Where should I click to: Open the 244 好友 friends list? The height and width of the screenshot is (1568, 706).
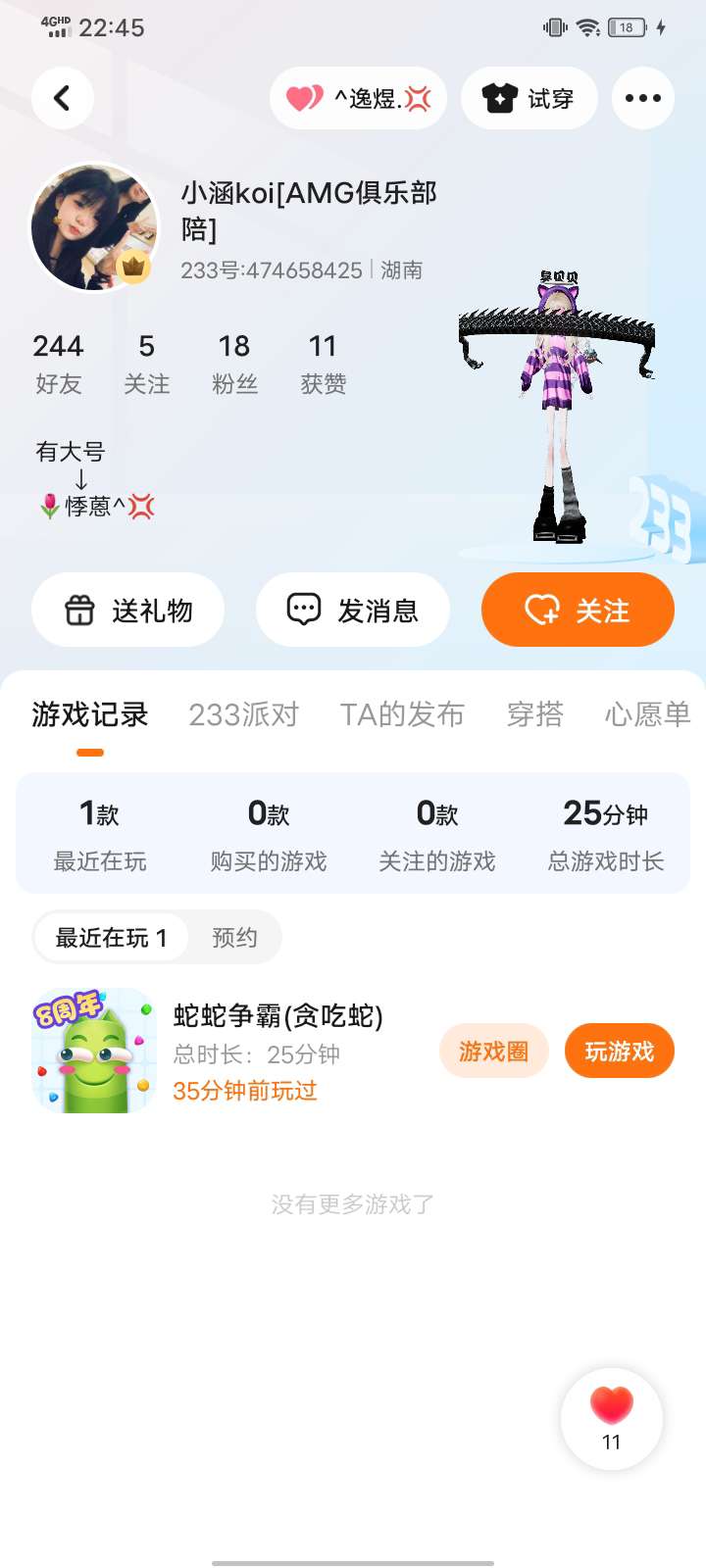pos(58,364)
